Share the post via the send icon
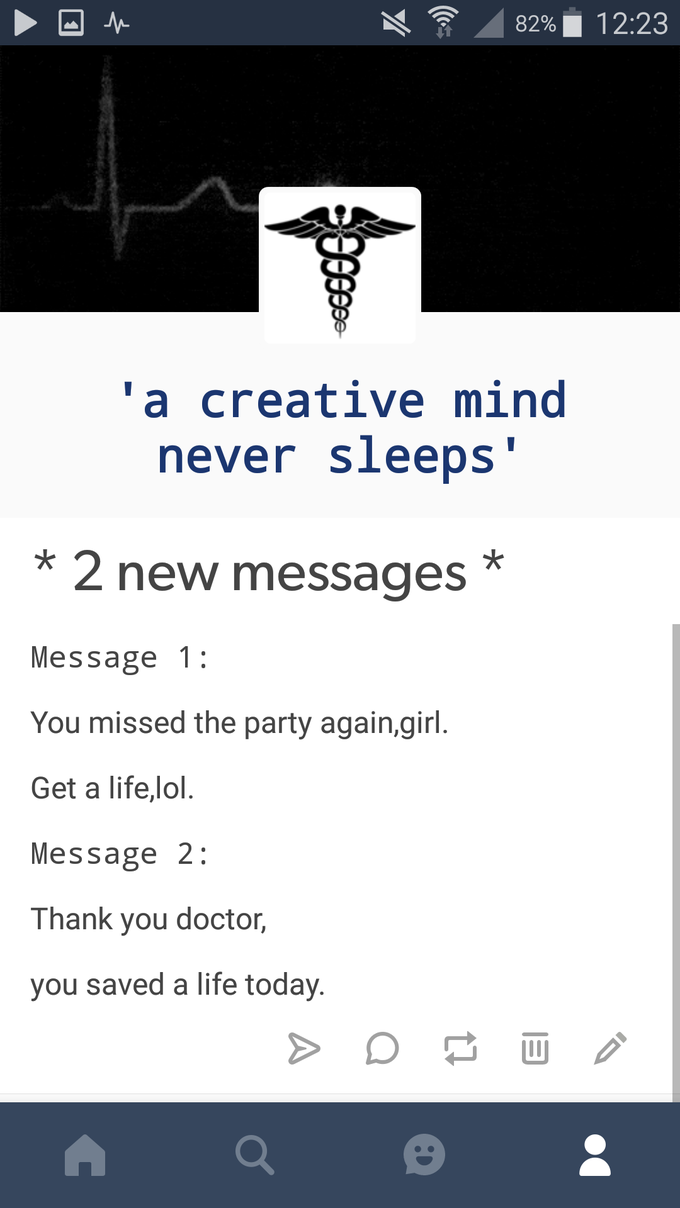The width and height of the screenshot is (680, 1208). pyautogui.click(x=304, y=1048)
